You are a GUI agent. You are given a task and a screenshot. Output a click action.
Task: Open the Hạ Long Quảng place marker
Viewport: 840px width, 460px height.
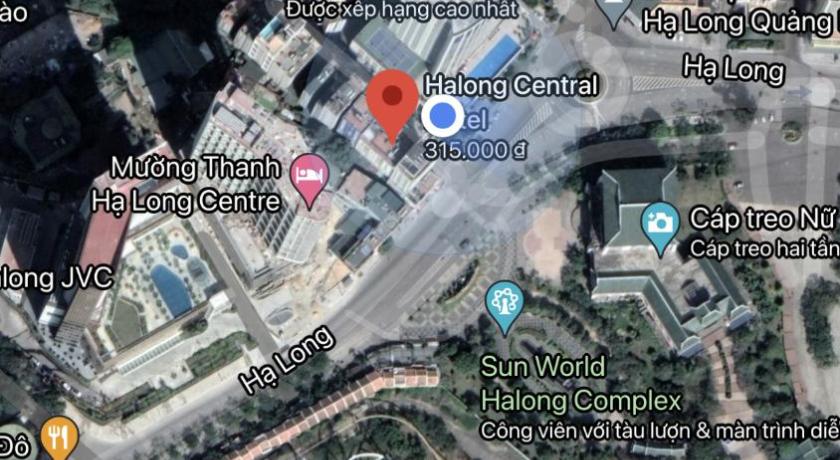tap(612, 10)
